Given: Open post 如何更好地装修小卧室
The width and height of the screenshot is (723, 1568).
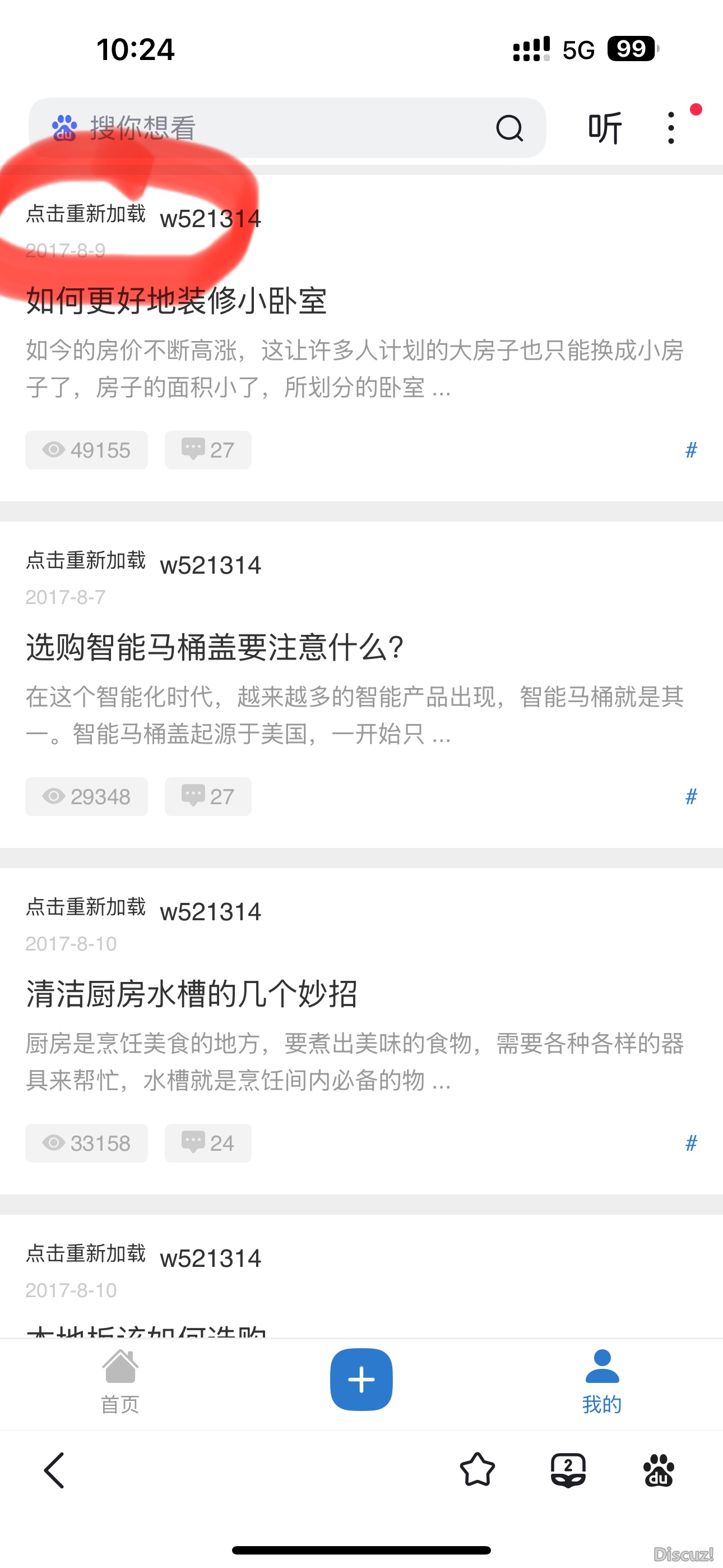Looking at the screenshot, I should [177, 301].
